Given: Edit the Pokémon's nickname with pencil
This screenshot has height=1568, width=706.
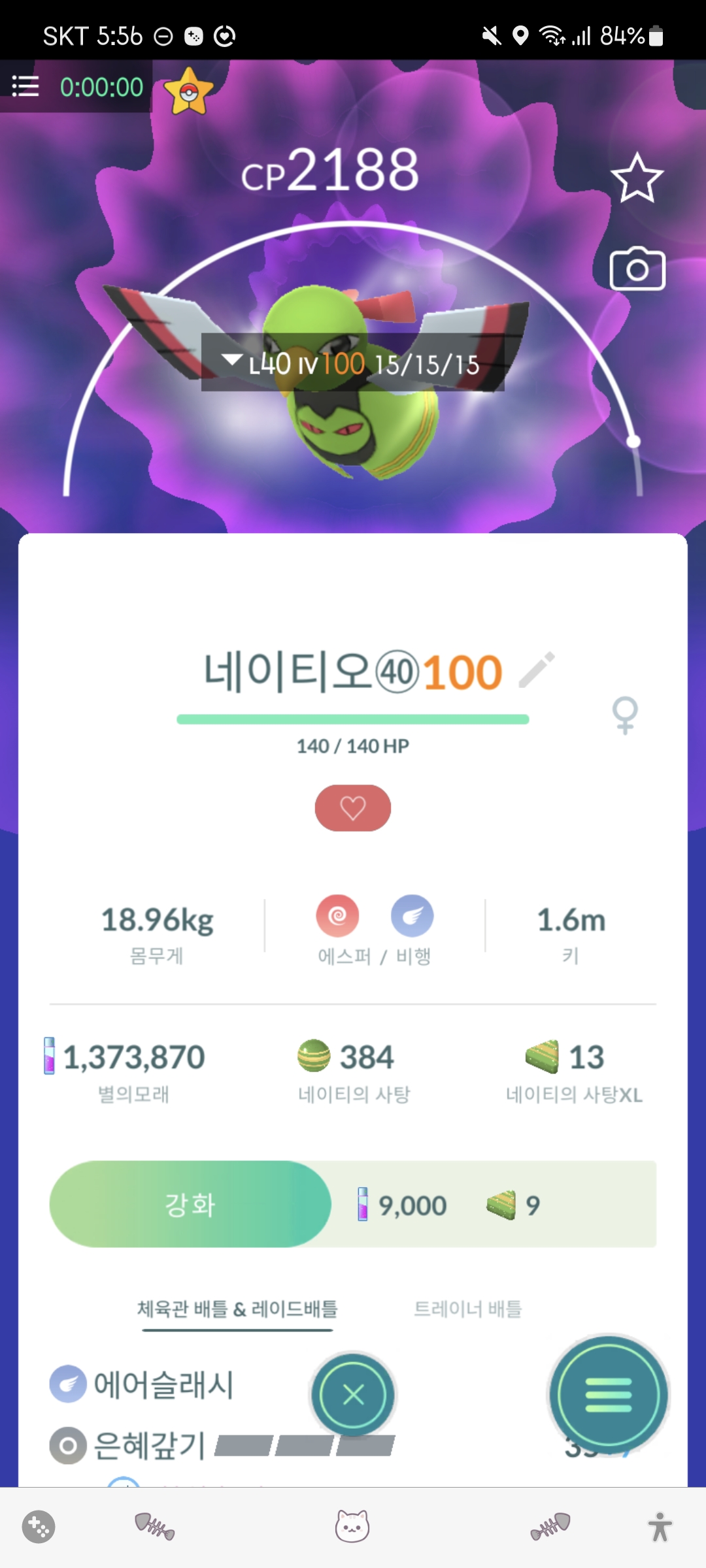Looking at the screenshot, I should [x=537, y=670].
